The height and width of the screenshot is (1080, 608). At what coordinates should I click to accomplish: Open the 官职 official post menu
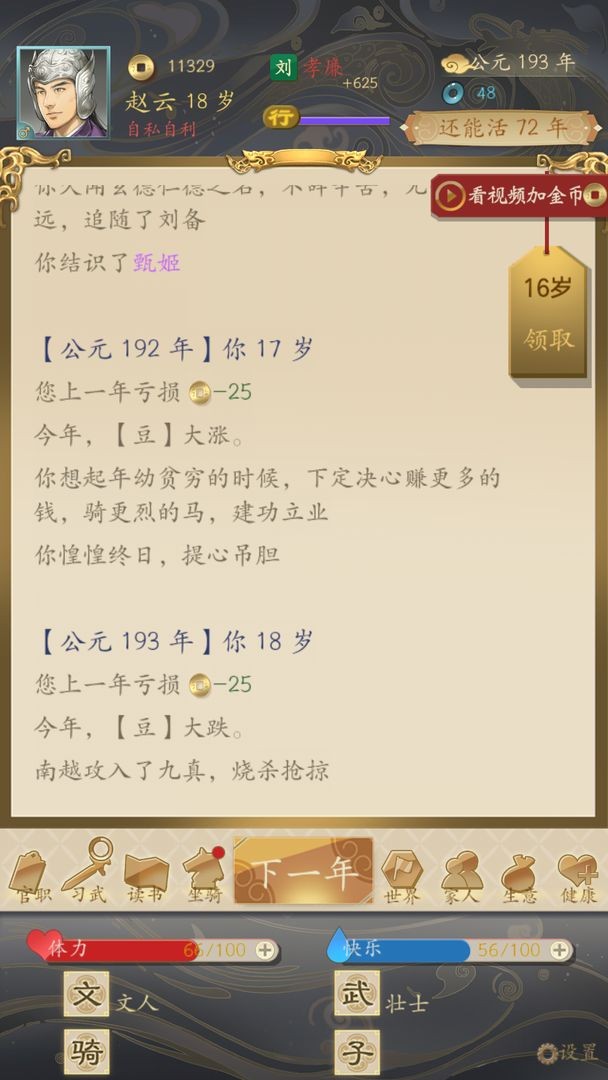[32, 877]
